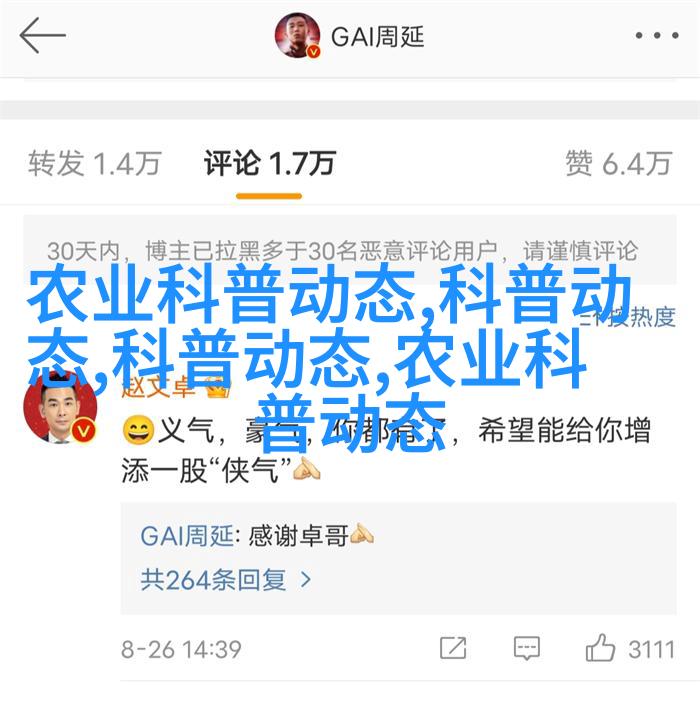Switch to the 转发 1.4万 tab

point(95,162)
